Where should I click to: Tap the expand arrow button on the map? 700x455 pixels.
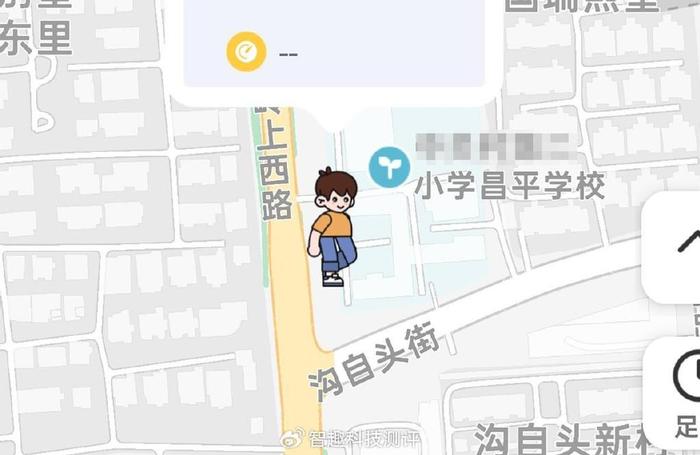point(685,245)
